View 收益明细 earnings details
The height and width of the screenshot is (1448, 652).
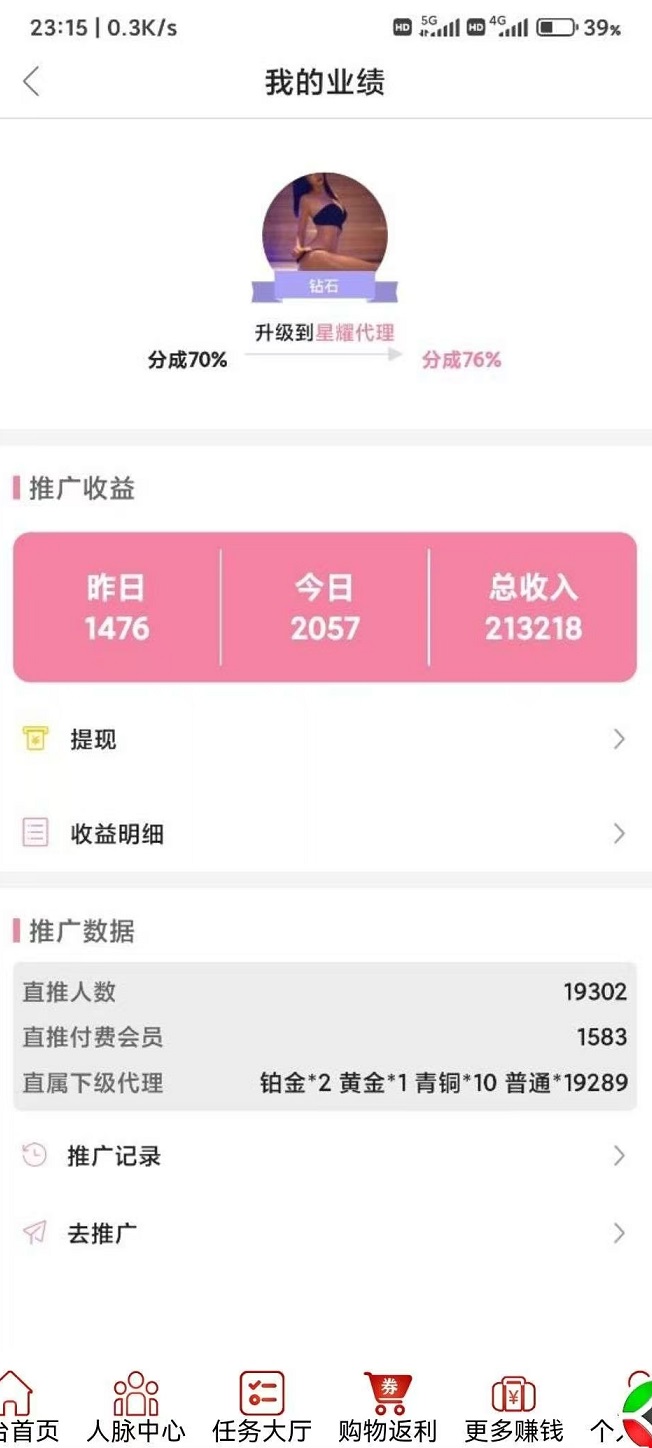325,834
